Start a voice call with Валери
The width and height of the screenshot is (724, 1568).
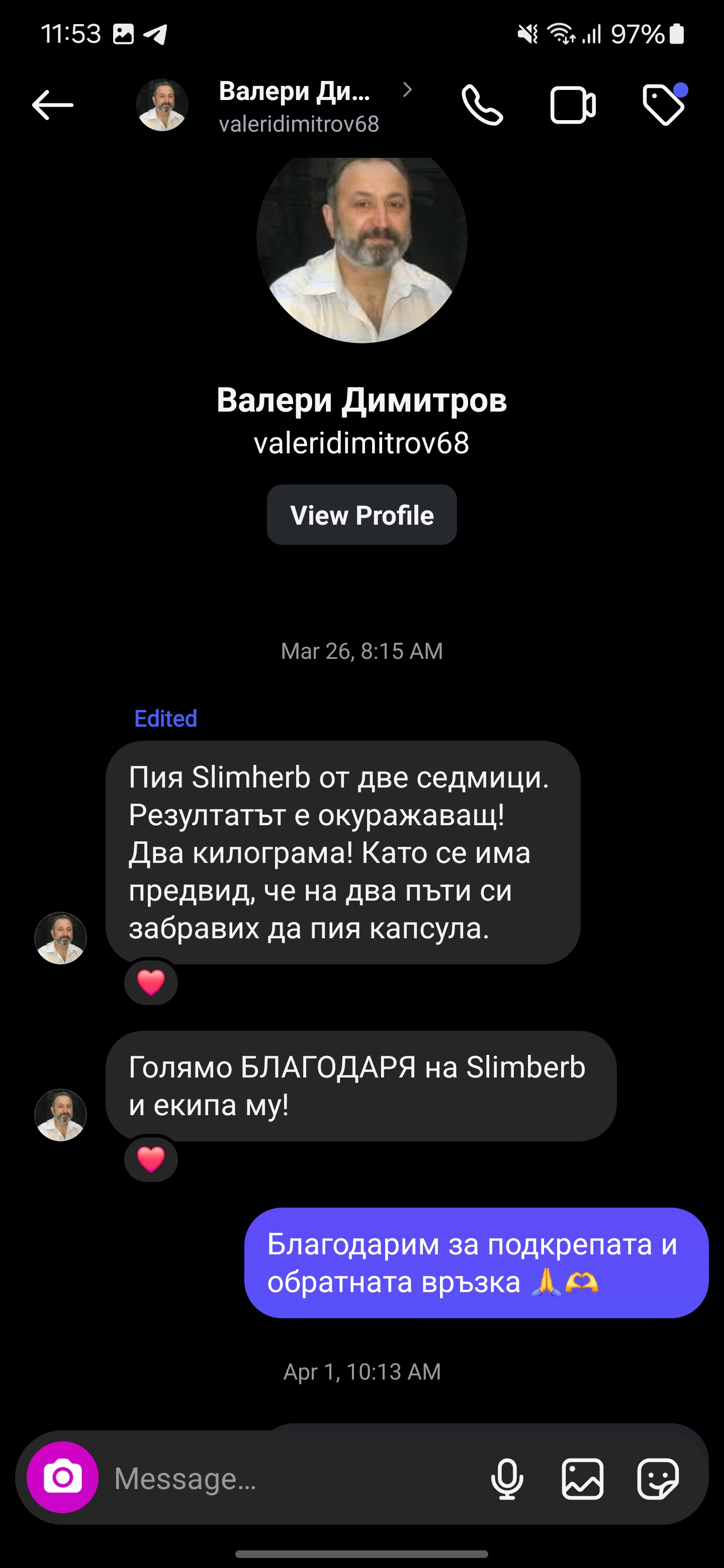pos(482,106)
